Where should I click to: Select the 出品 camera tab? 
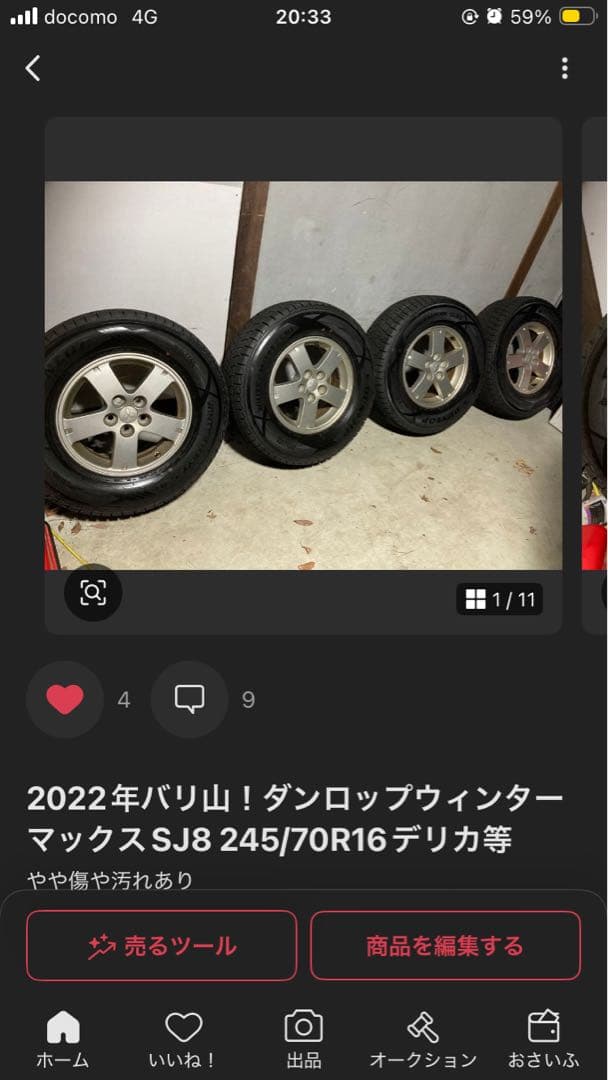(x=303, y=1039)
